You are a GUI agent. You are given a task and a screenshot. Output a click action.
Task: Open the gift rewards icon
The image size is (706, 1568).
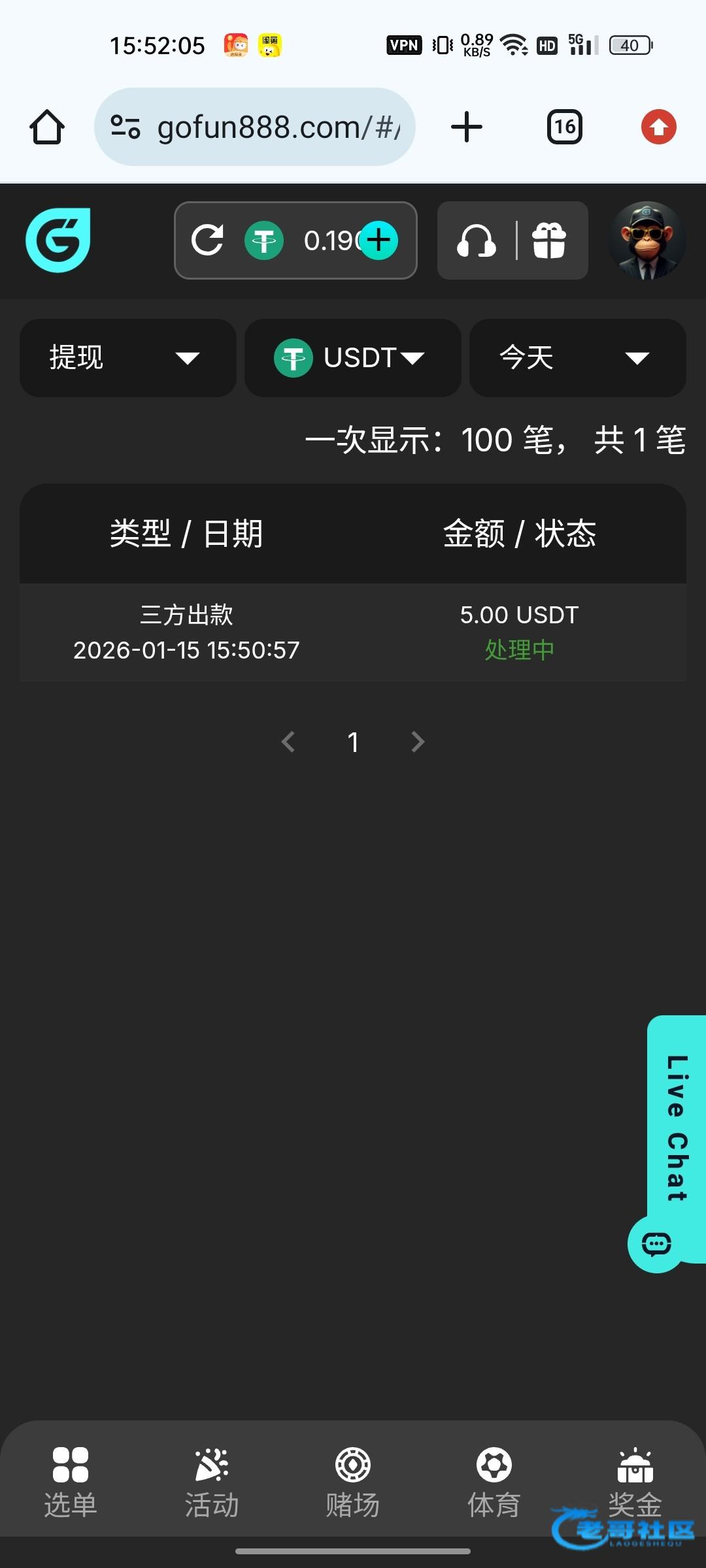click(549, 240)
